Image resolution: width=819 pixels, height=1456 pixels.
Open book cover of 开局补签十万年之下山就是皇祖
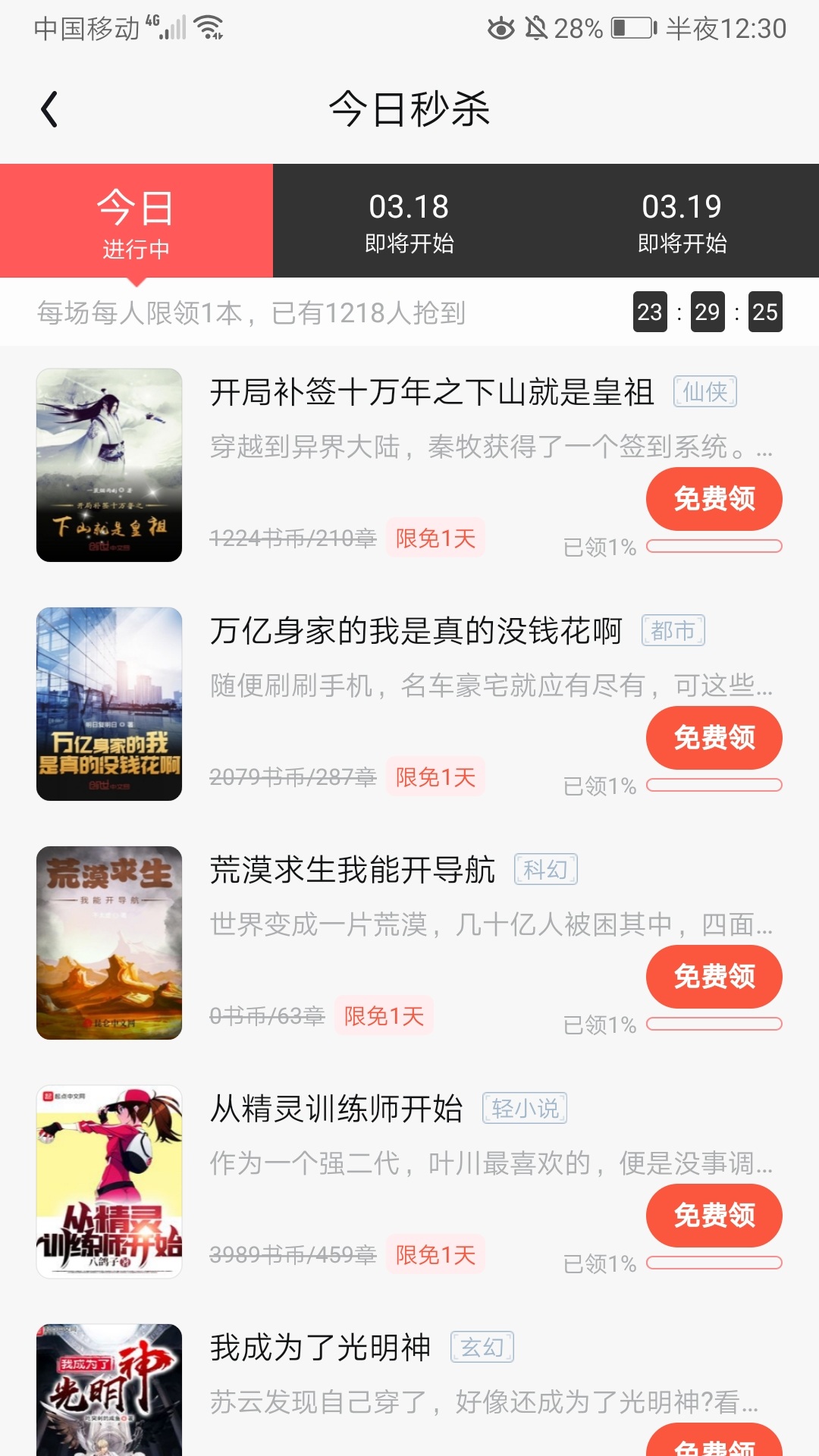tap(109, 465)
